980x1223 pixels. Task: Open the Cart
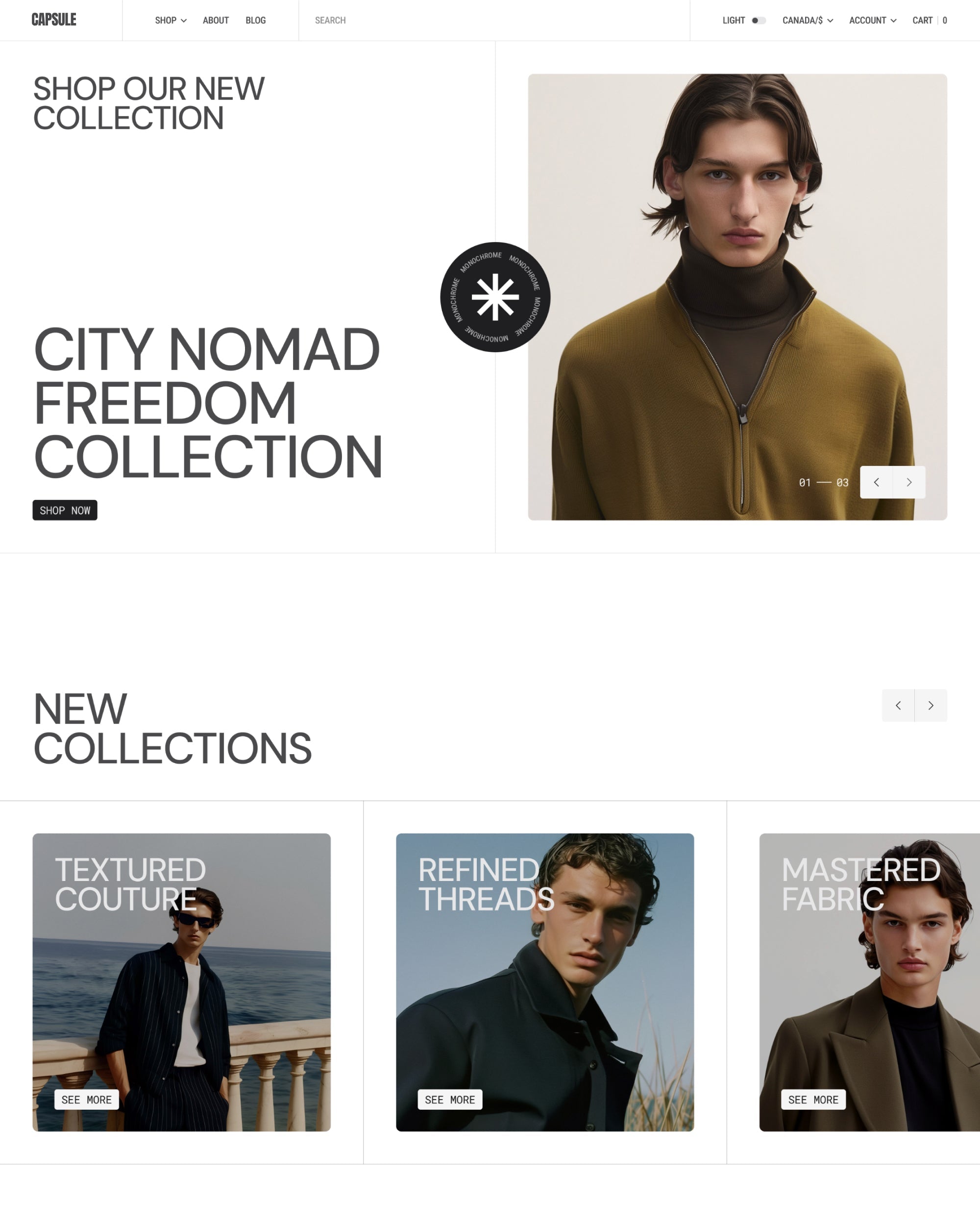tap(929, 21)
